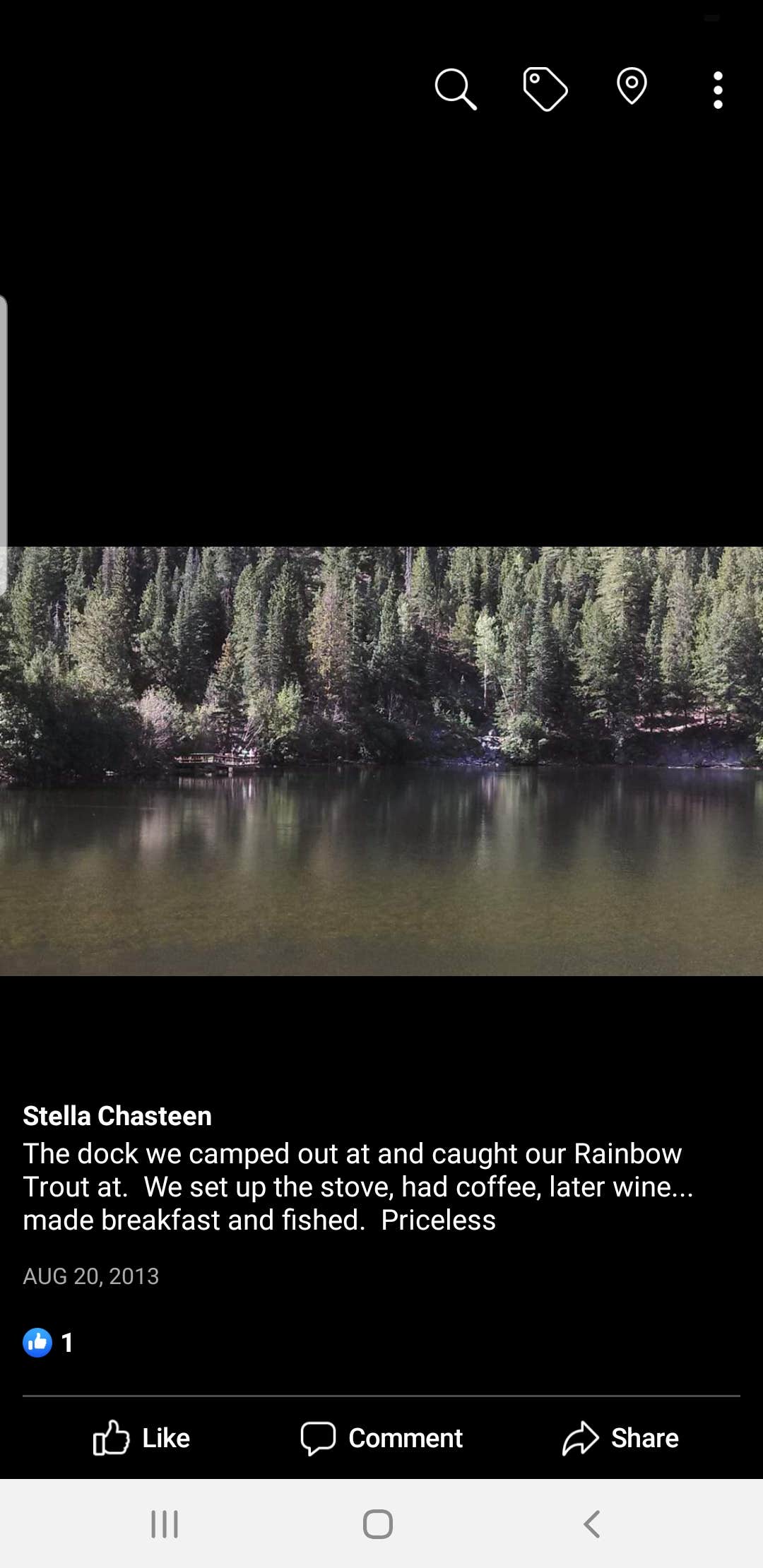Toggle Like on the post
The width and height of the screenshot is (763, 1568).
[x=141, y=1438]
